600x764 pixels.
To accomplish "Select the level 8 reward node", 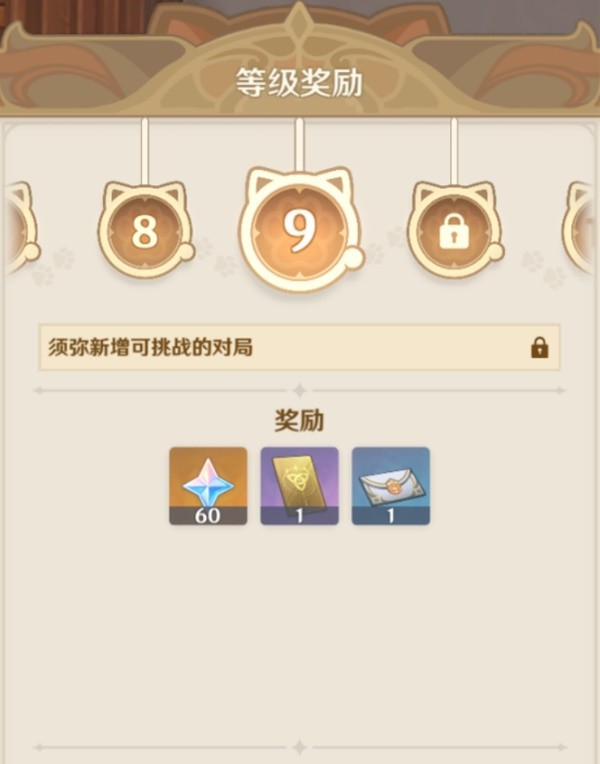I will 145,232.
